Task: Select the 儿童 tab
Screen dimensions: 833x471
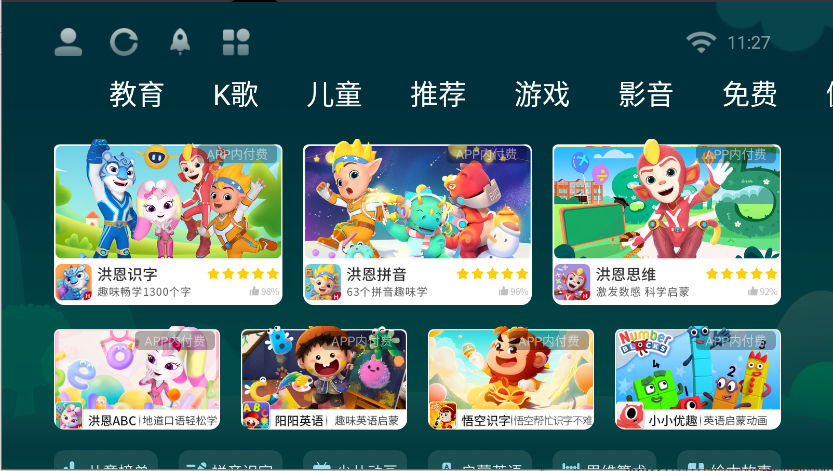Action: [334, 95]
